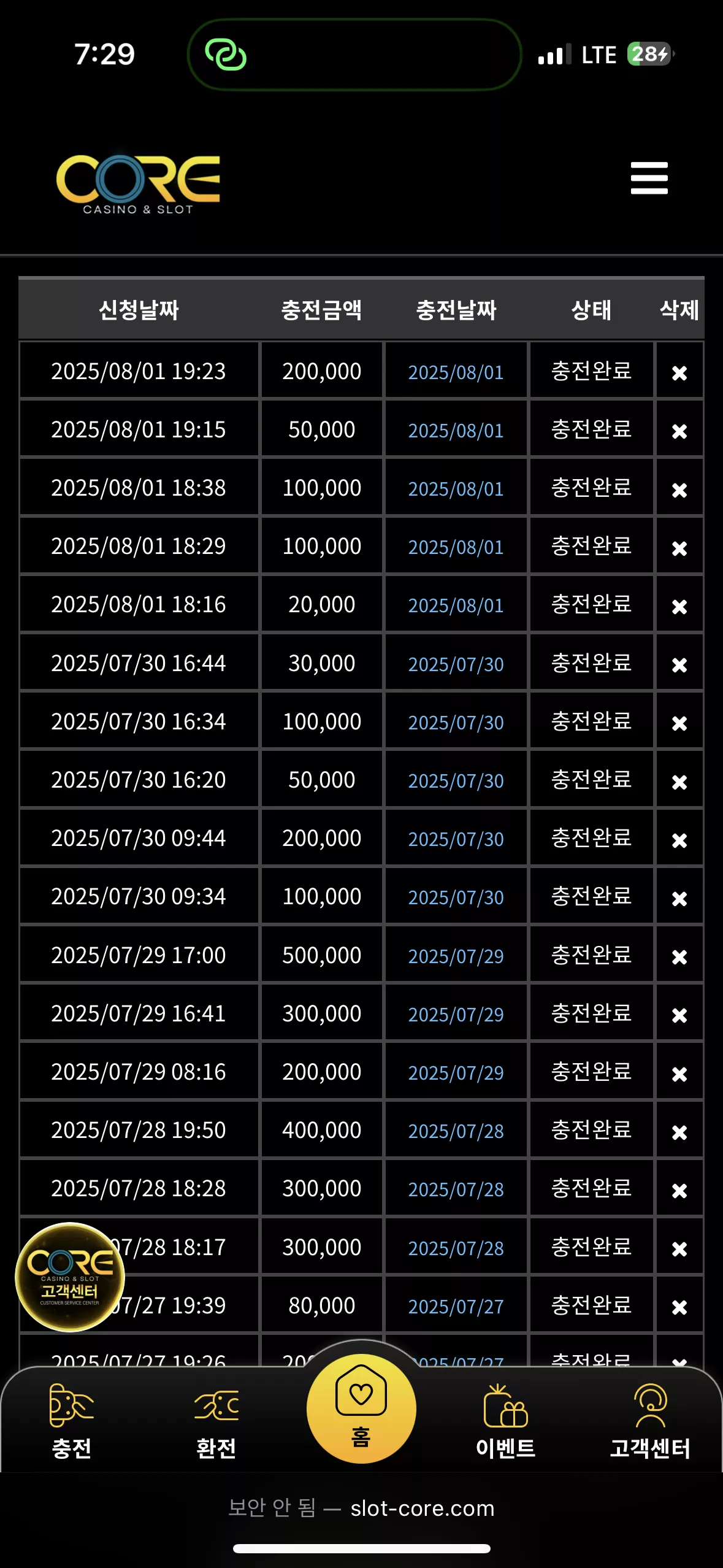Remove the 2025/07/29 17:00 500,000 entry

pyautogui.click(x=679, y=956)
